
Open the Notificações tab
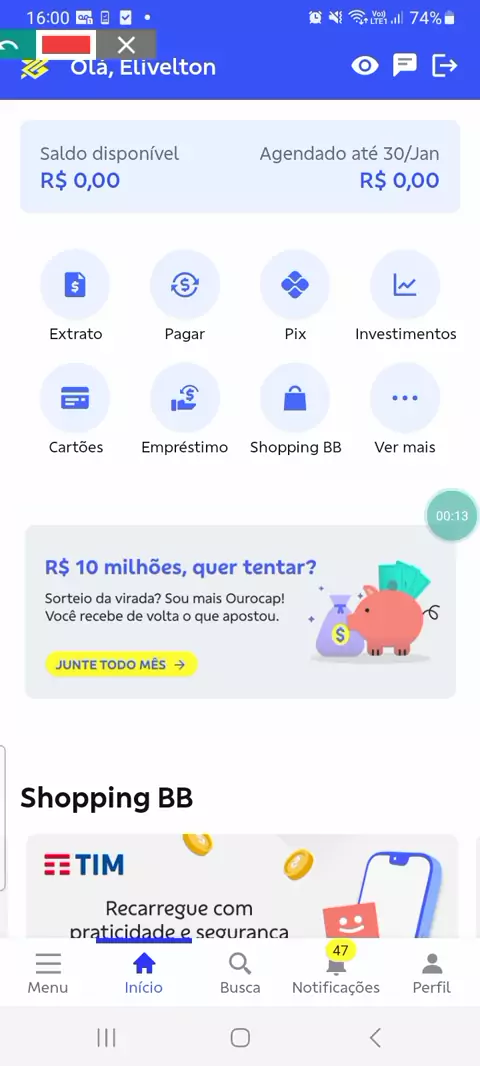[336, 974]
